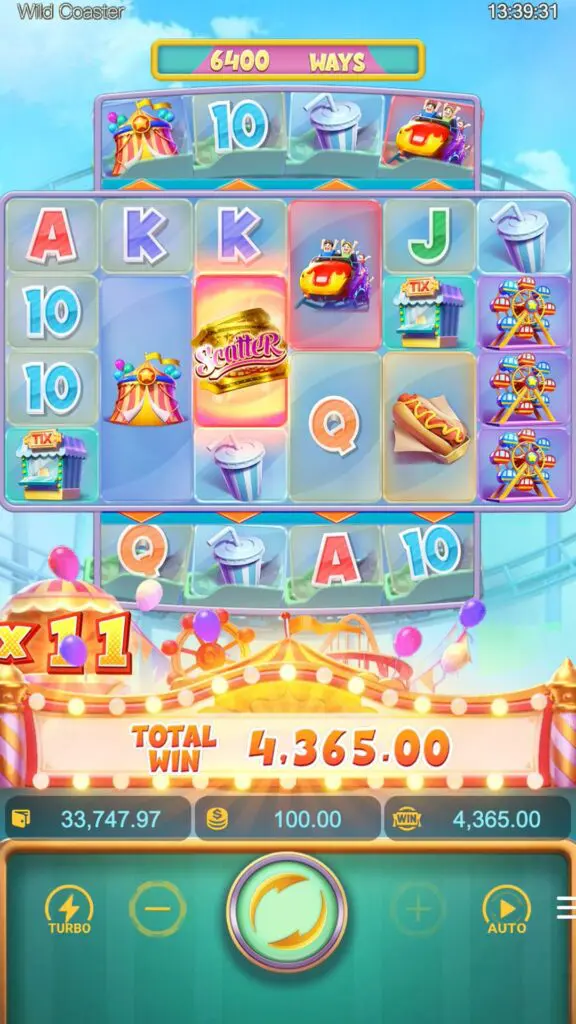The height and width of the screenshot is (1024, 576).
Task: Start Auto spin
Action: tap(506, 910)
